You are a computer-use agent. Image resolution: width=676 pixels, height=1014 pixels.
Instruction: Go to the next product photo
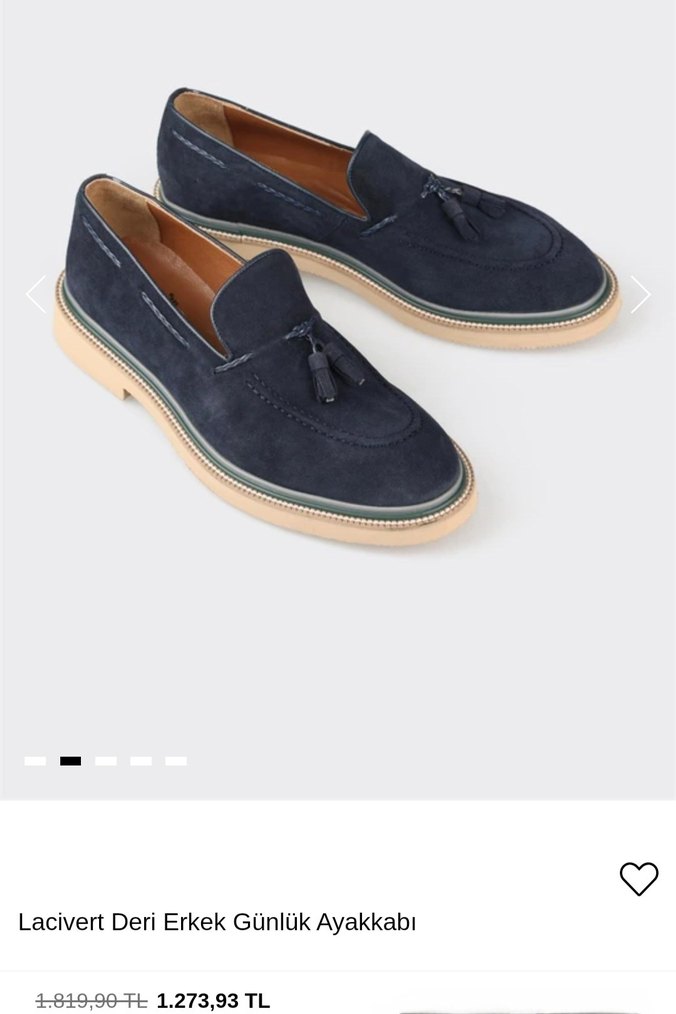[x=640, y=294]
